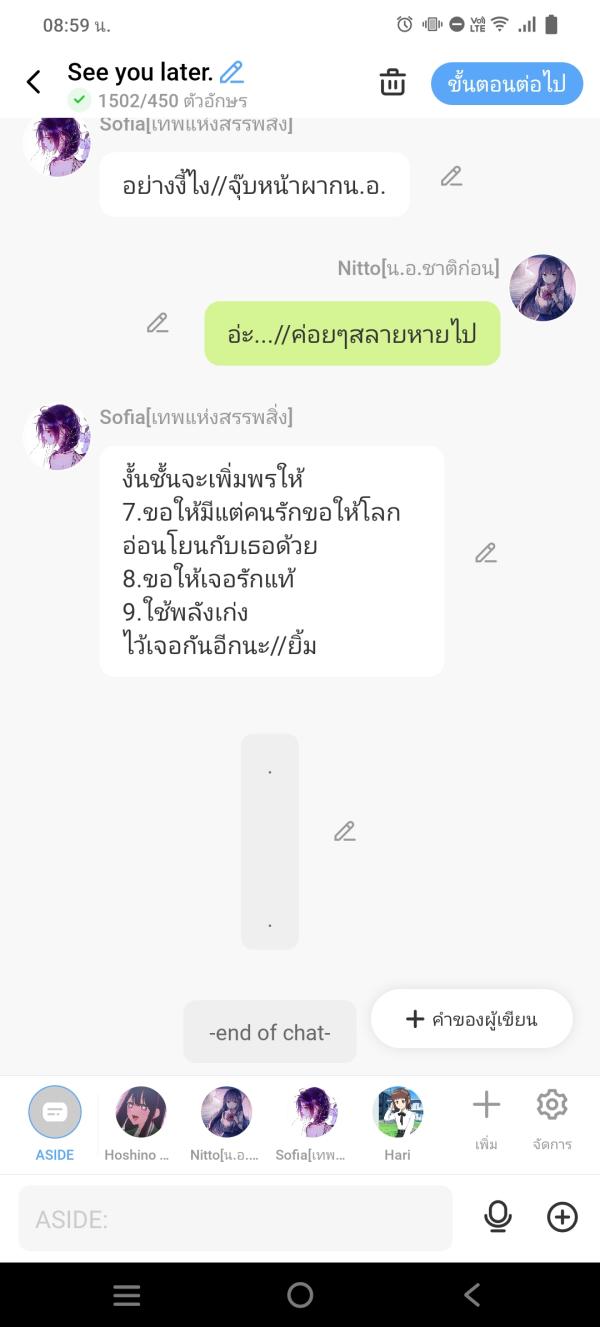Edit Nitto's message อ่ะ...//ค่อยๆสลายหายไป
This screenshot has width=600, height=1327.
(x=158, y=323)
